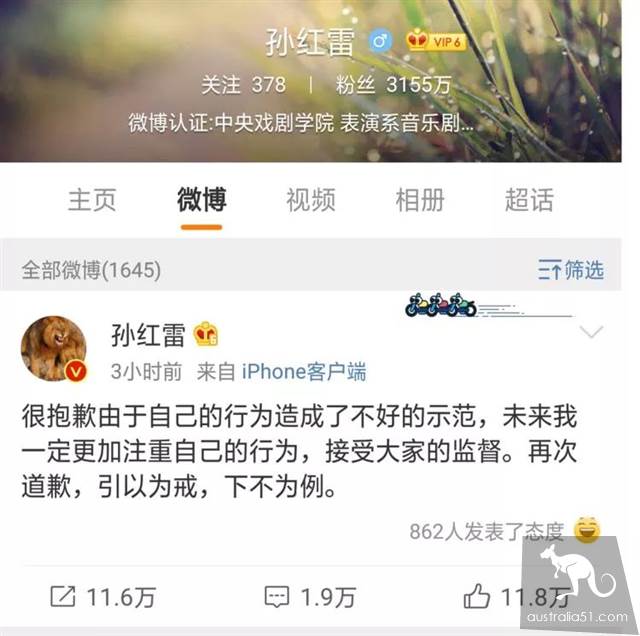Open the 视频 tab
Viewport: 640px width, 636px height.
point(310,200)
